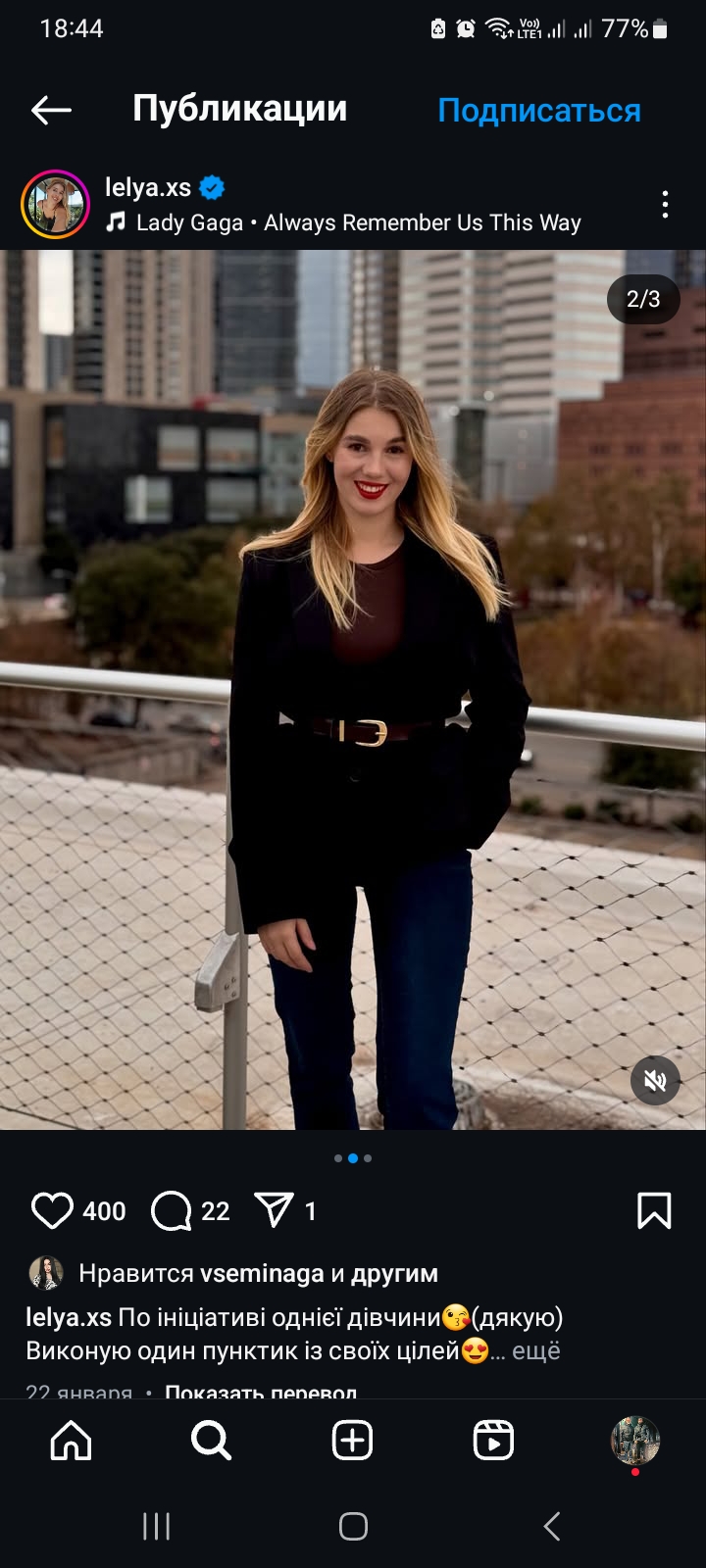Save the post with bookmark icon

pyautogui.click(x=654, y=1210)
